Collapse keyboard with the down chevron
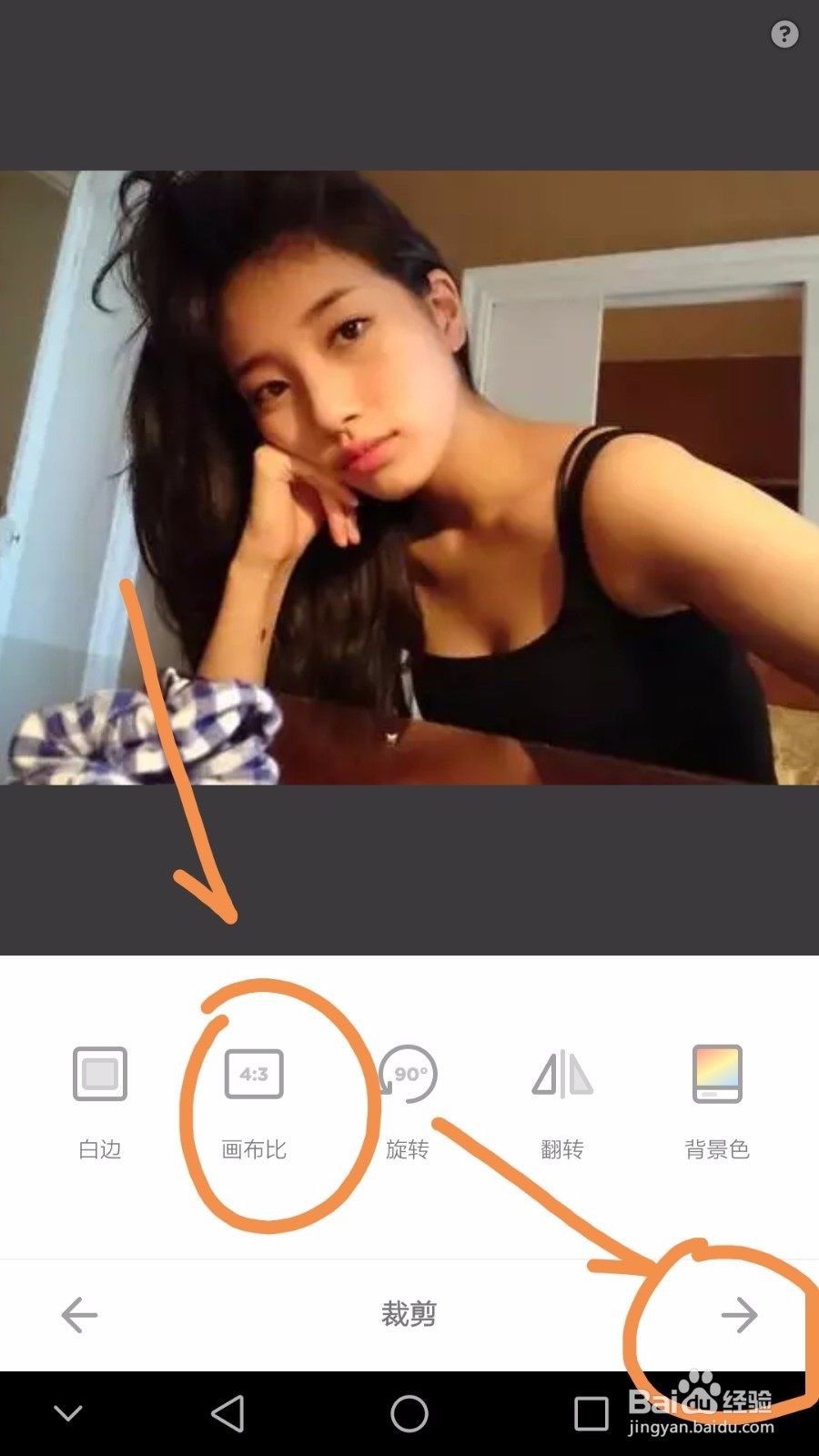 tap(68, 1413)
